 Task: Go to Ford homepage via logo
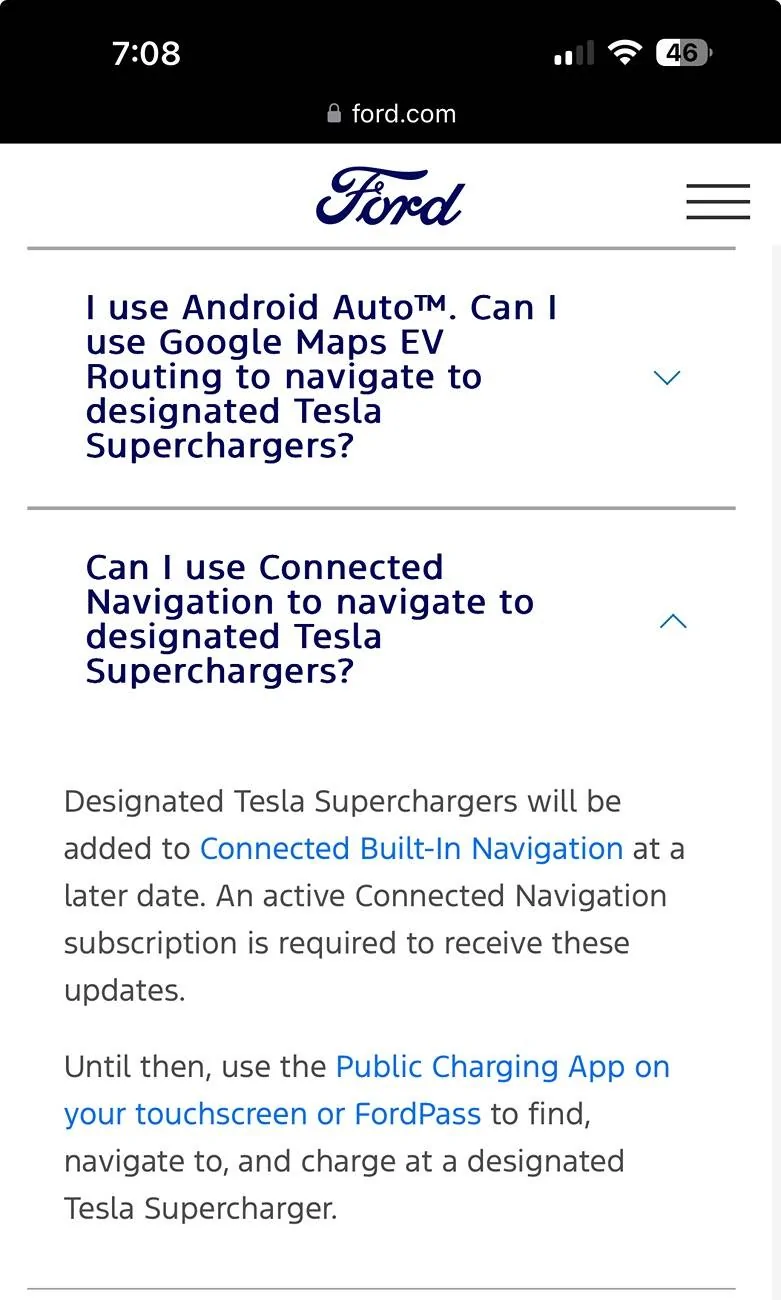pyautogui.click(x=390, y=197)
